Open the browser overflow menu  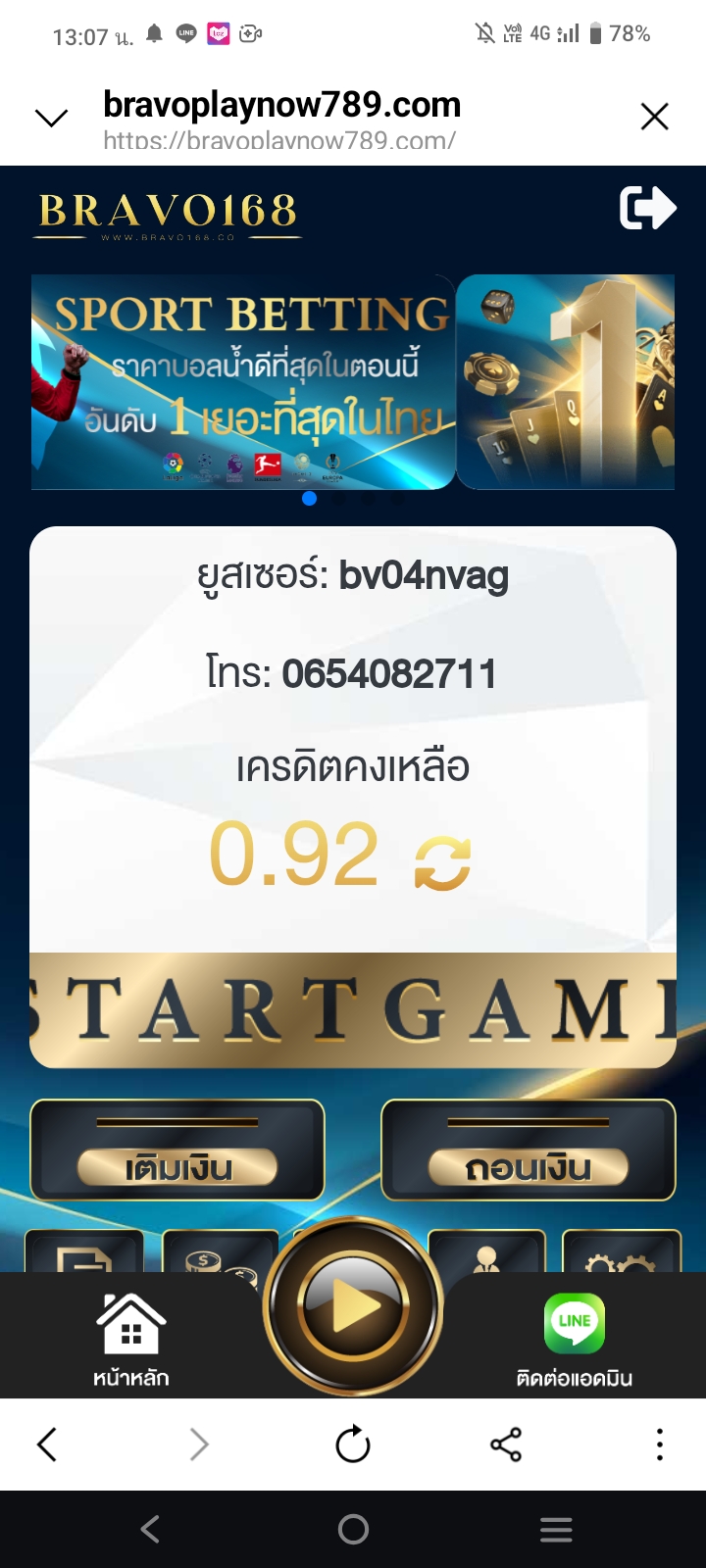(660, 1445)
